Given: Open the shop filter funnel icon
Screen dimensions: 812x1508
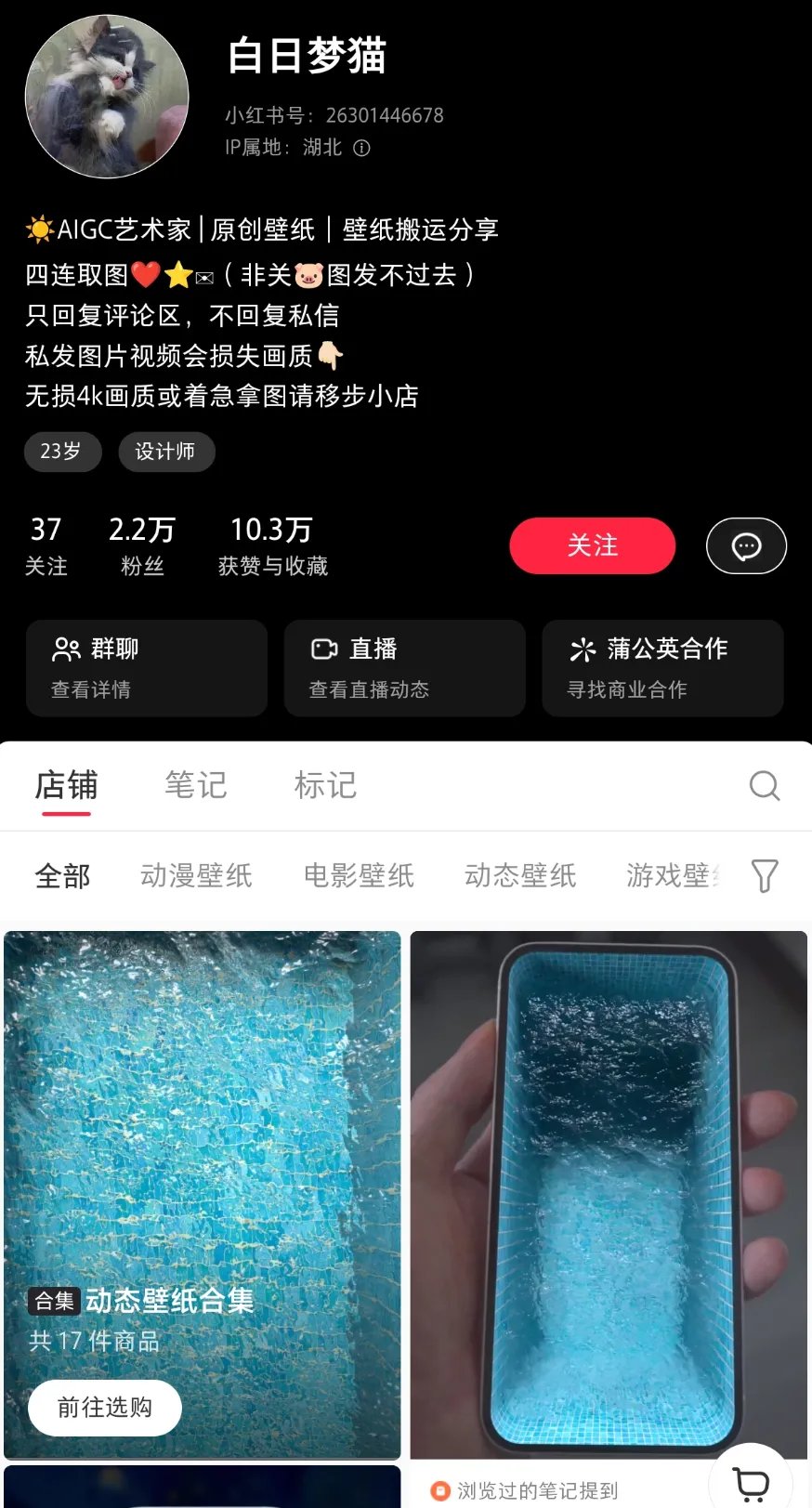Looking at the screenshot, I should pos(764,875).
